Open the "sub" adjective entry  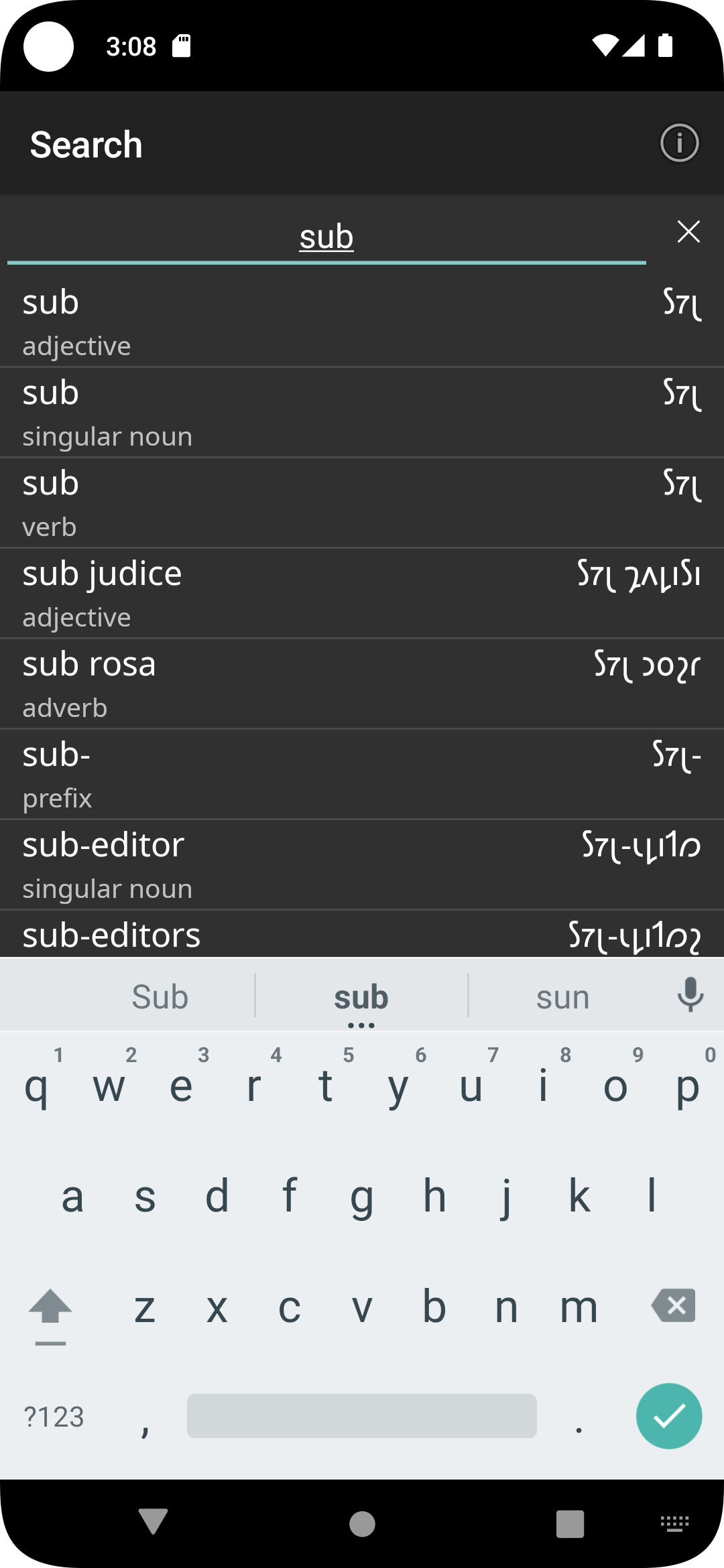tap(362, 322)
